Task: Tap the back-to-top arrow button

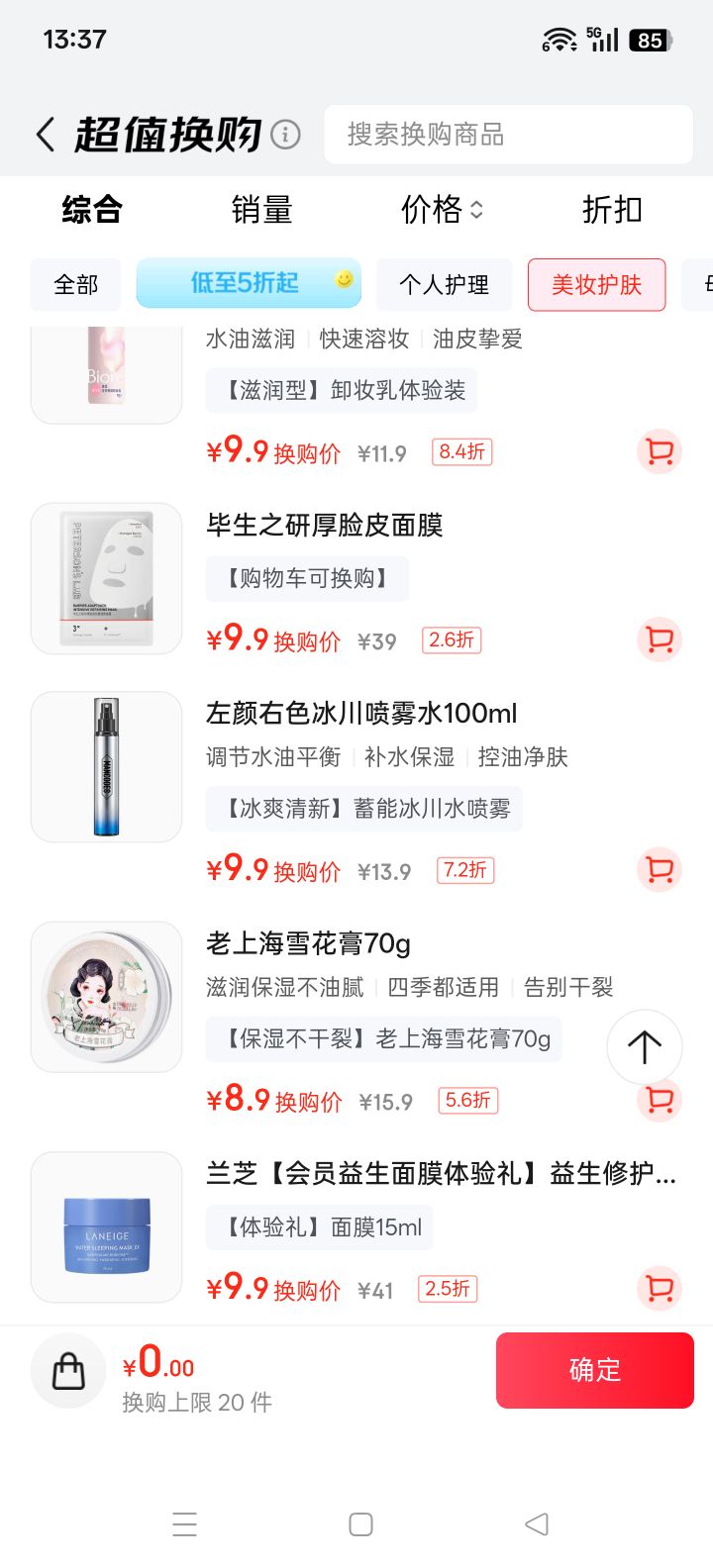Action: [644, 1046]
